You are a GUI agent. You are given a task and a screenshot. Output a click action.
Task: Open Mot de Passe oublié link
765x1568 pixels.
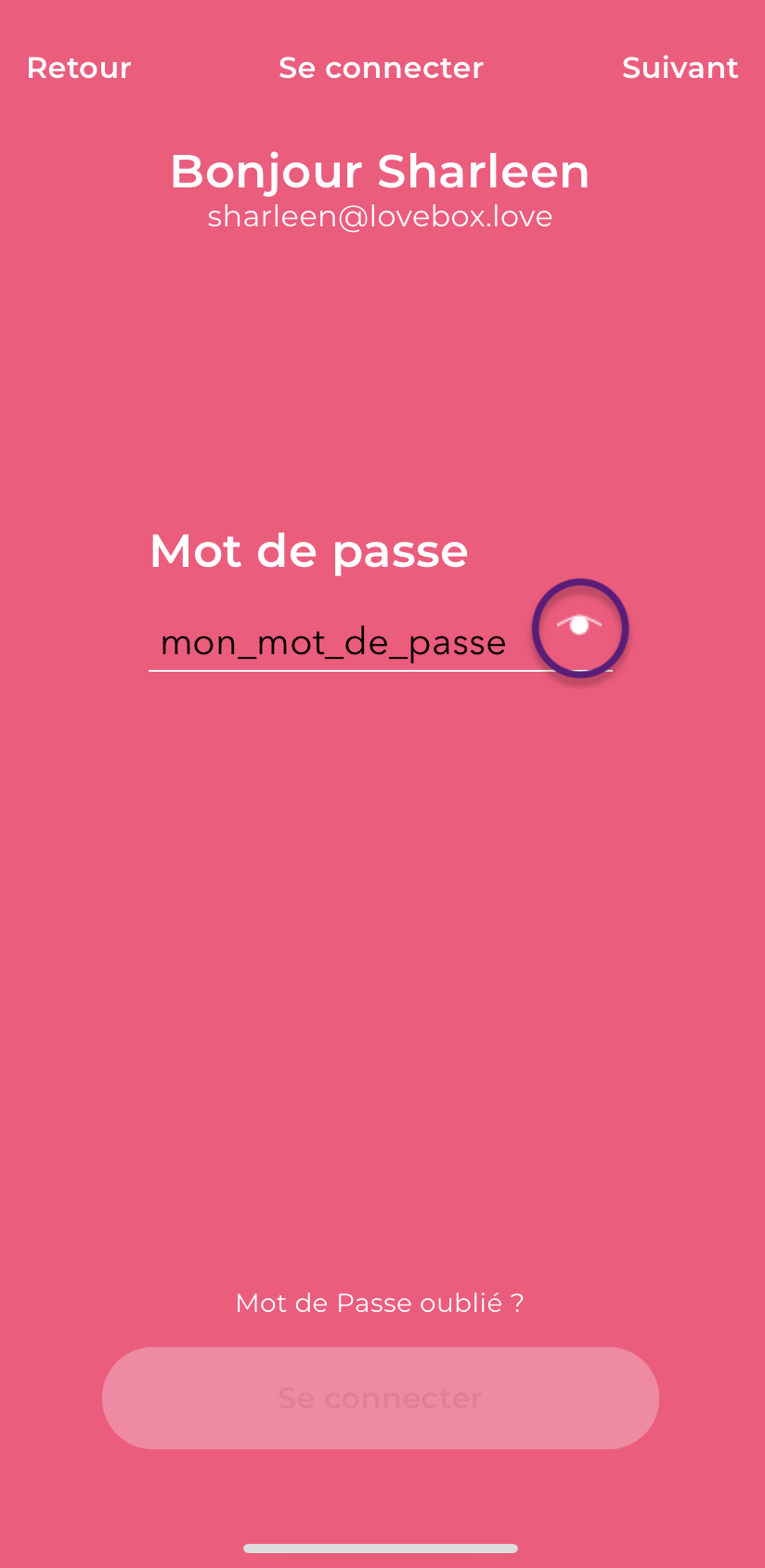380,1303
